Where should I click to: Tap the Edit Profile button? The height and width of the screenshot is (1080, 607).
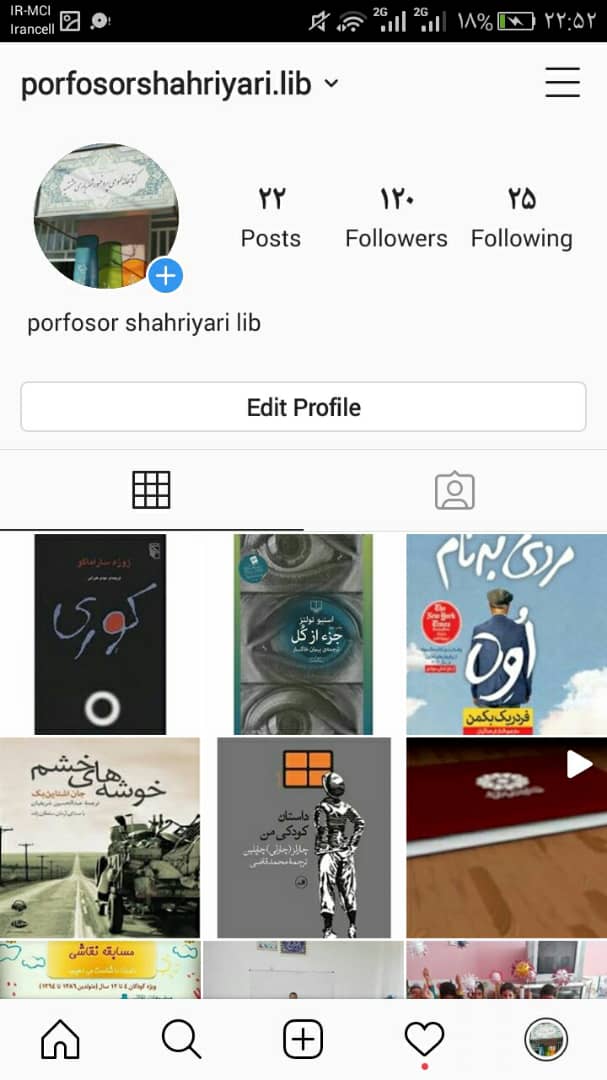pos(303,407)
